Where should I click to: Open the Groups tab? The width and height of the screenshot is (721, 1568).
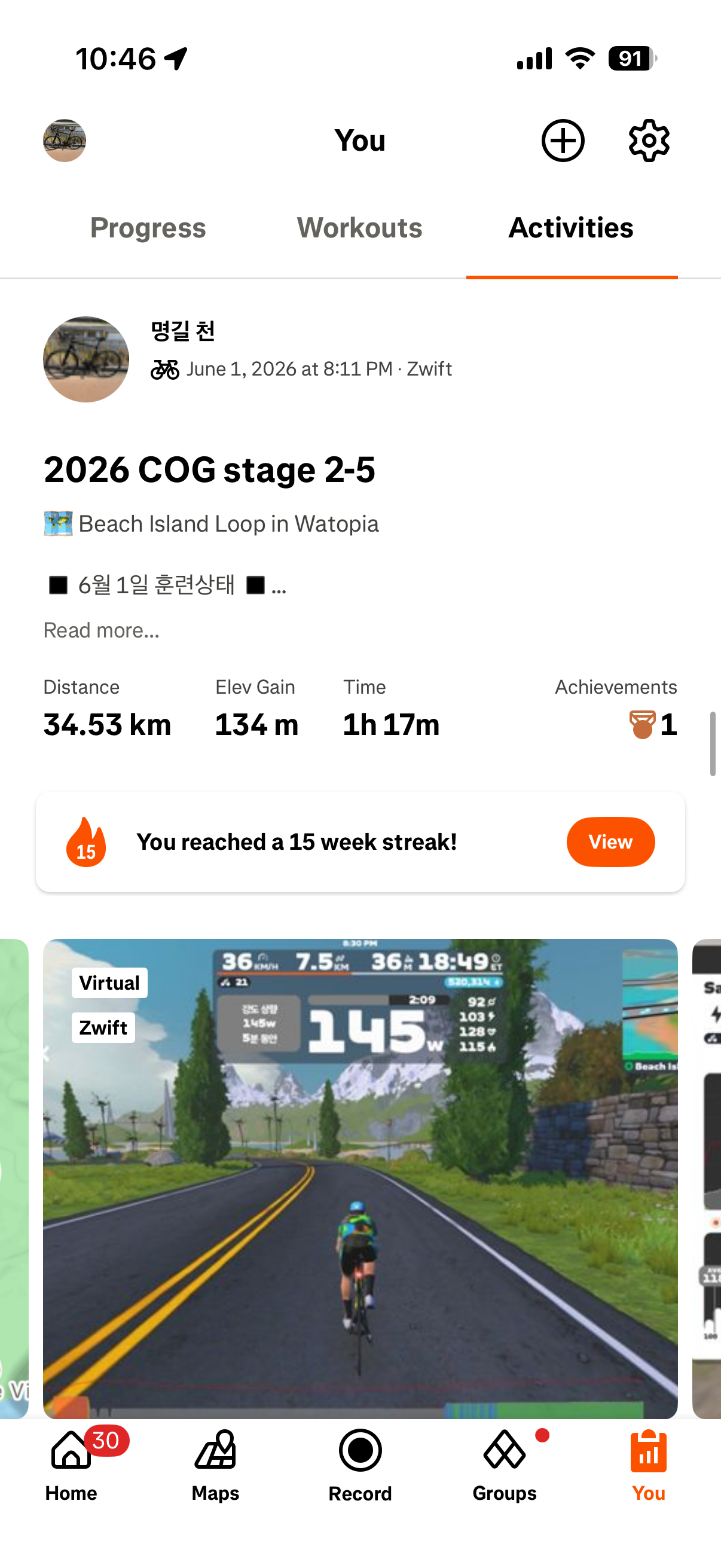click(x=505, y=1466)
